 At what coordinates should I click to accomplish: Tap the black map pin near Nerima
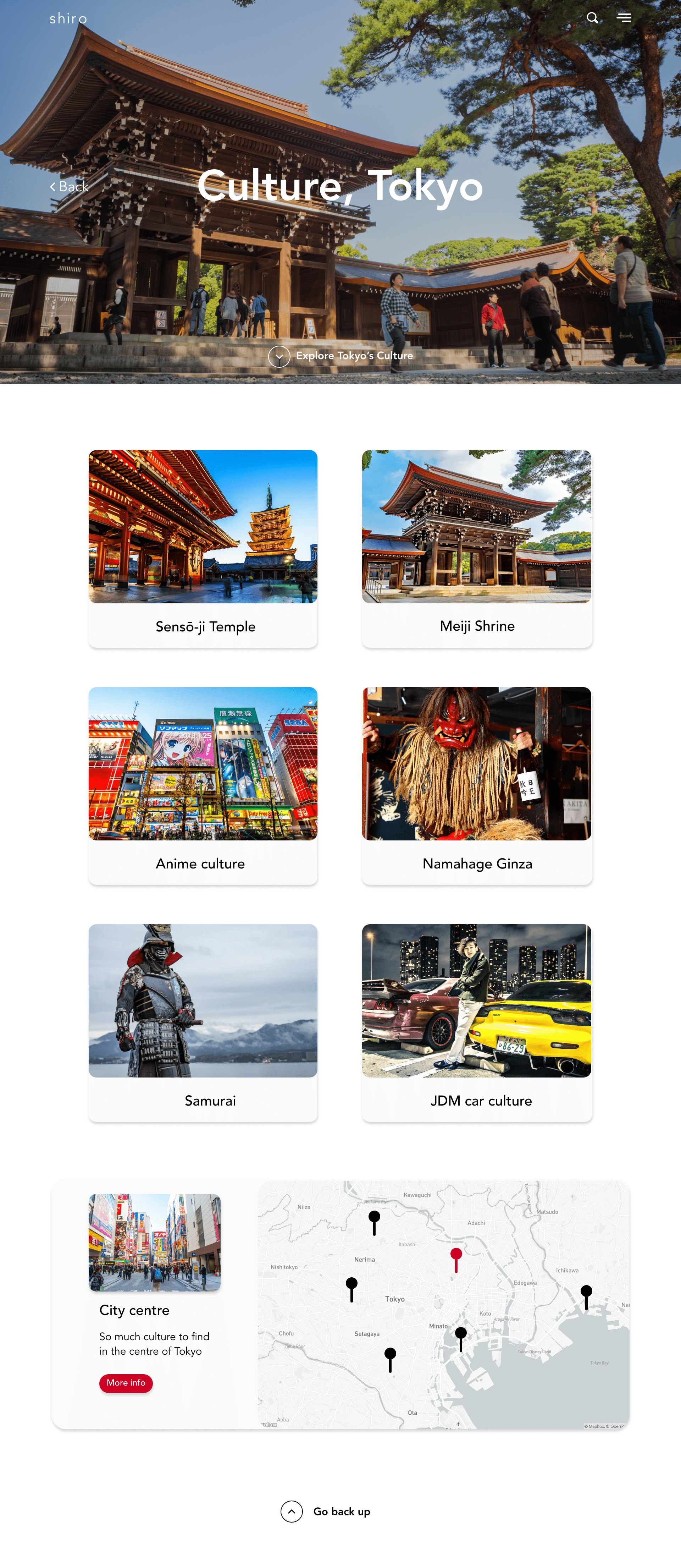point(351,1285)
